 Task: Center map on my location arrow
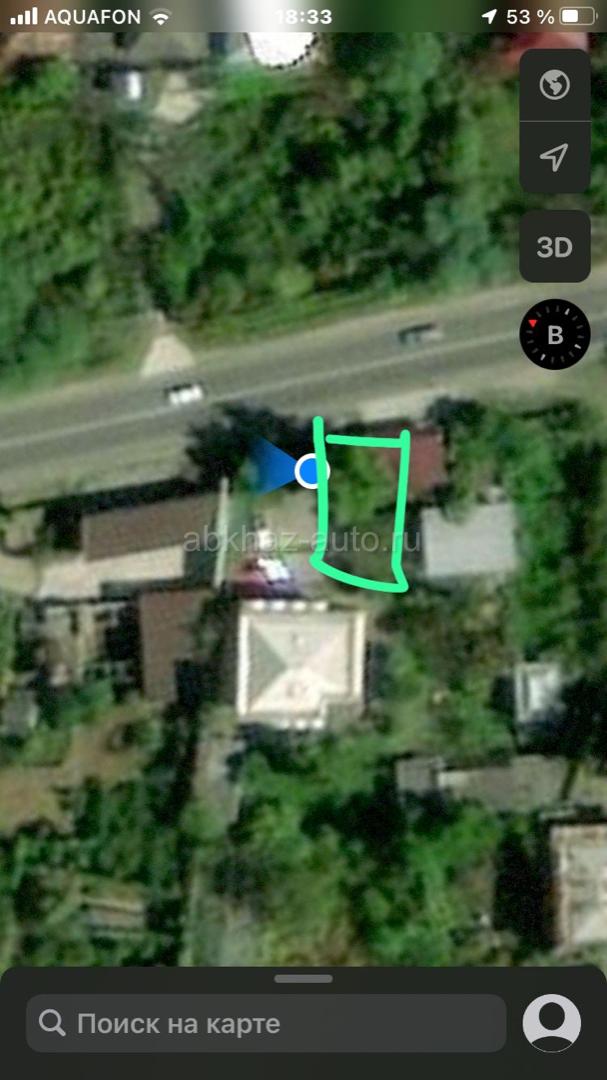click(x=555, y=158)
